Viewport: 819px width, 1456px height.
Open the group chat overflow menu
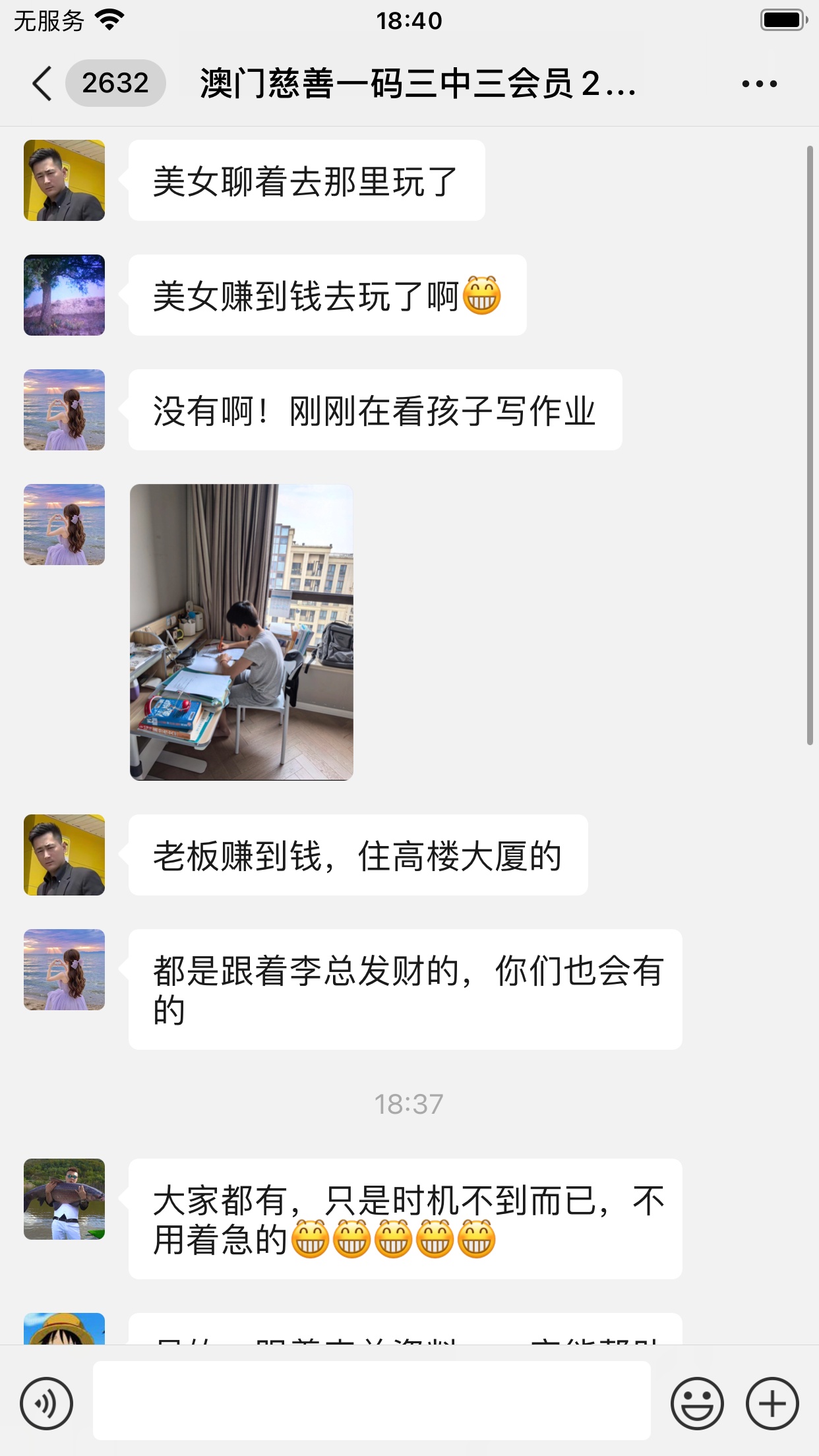click(759, 84)
